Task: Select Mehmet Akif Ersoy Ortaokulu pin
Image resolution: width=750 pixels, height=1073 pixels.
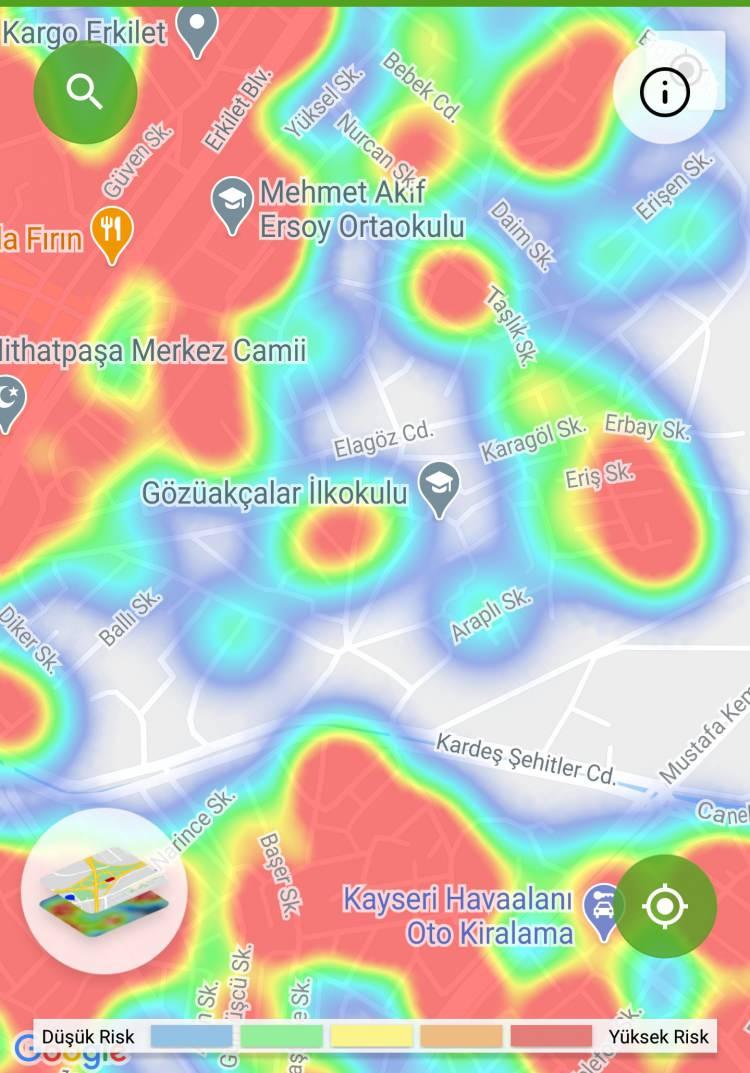Action: (232, 204)
